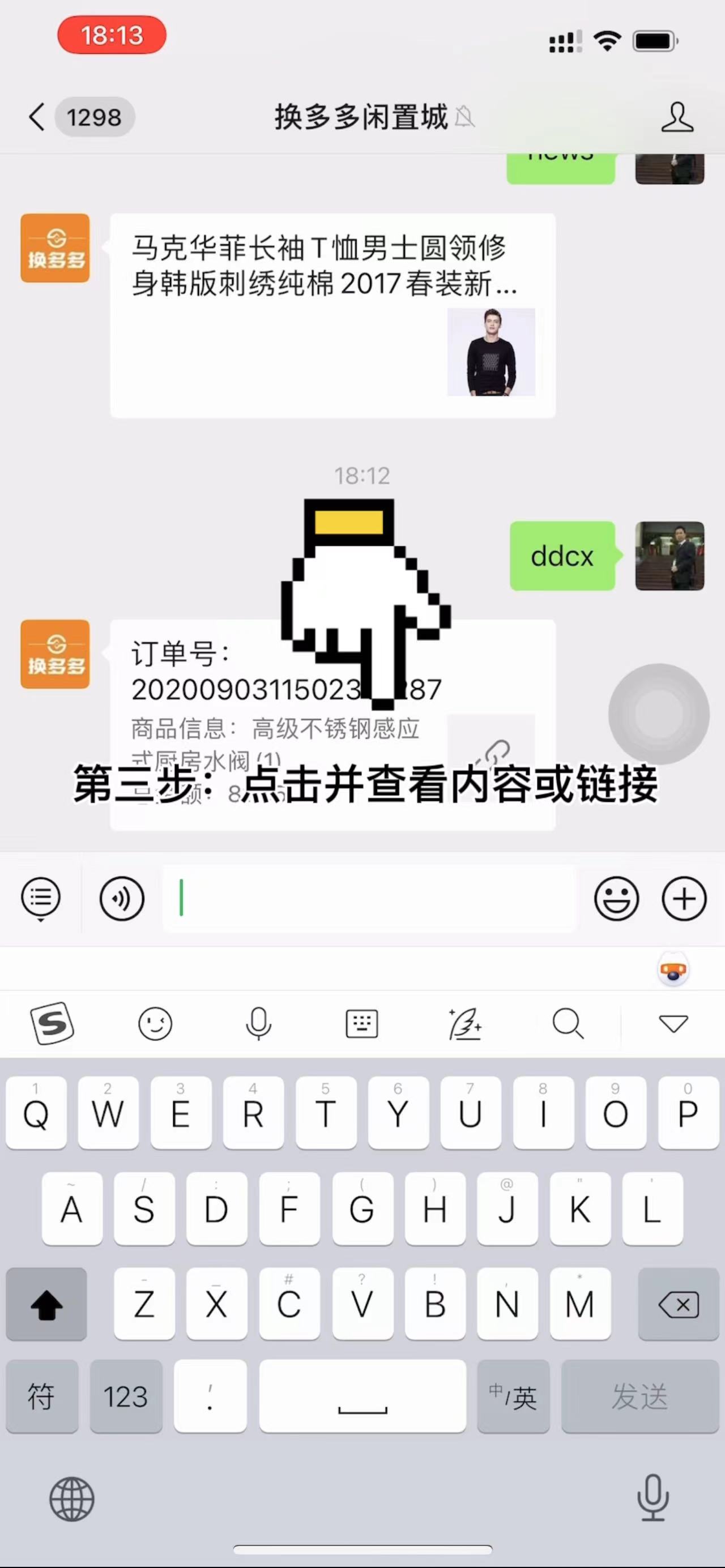Switch to voice message input
725x1568 pixels.
point(122,899)
